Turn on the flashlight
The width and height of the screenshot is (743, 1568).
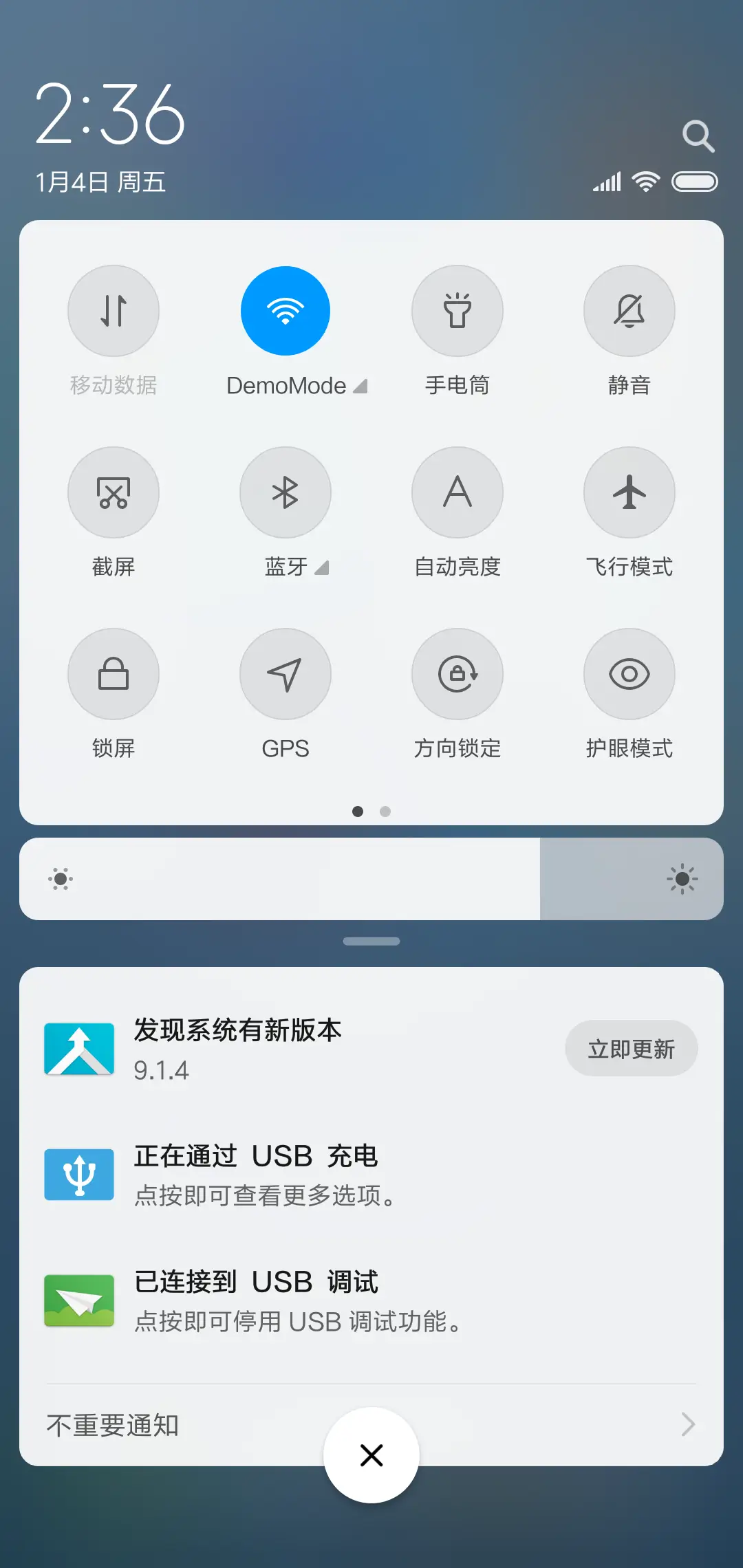coord(457,311)
